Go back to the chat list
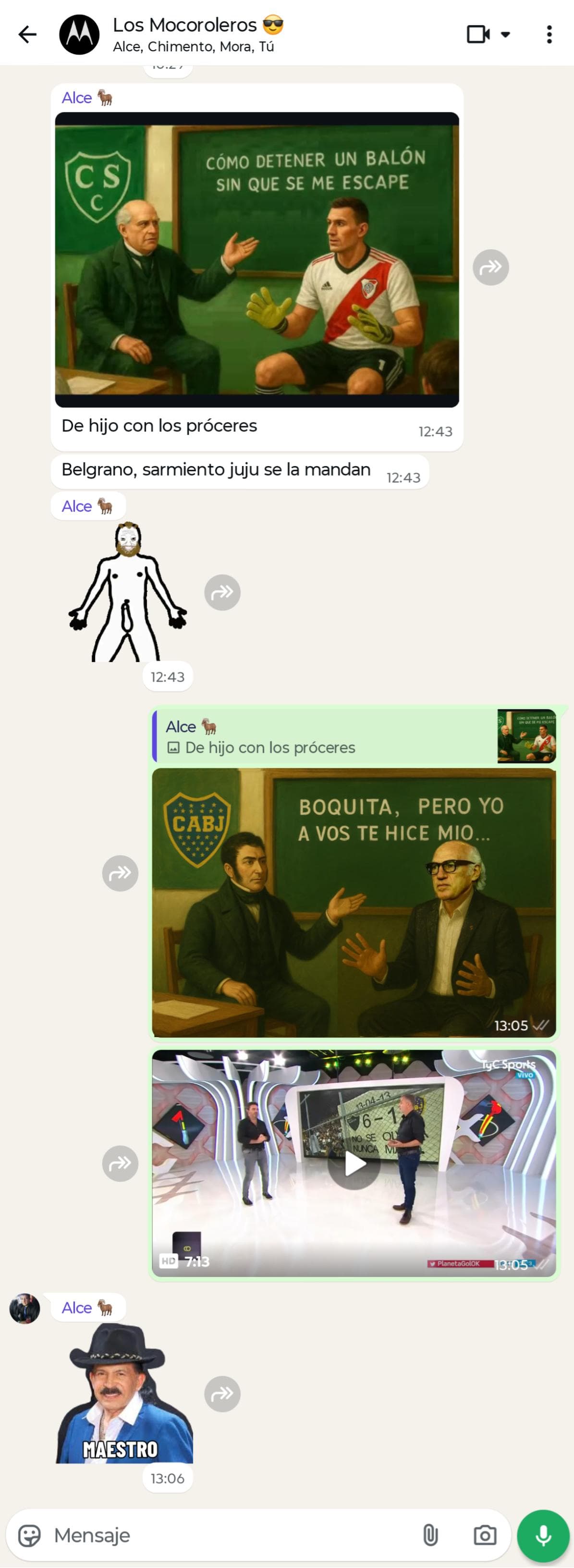Screen dimensions: 574x1568 [x=27, y=34]
